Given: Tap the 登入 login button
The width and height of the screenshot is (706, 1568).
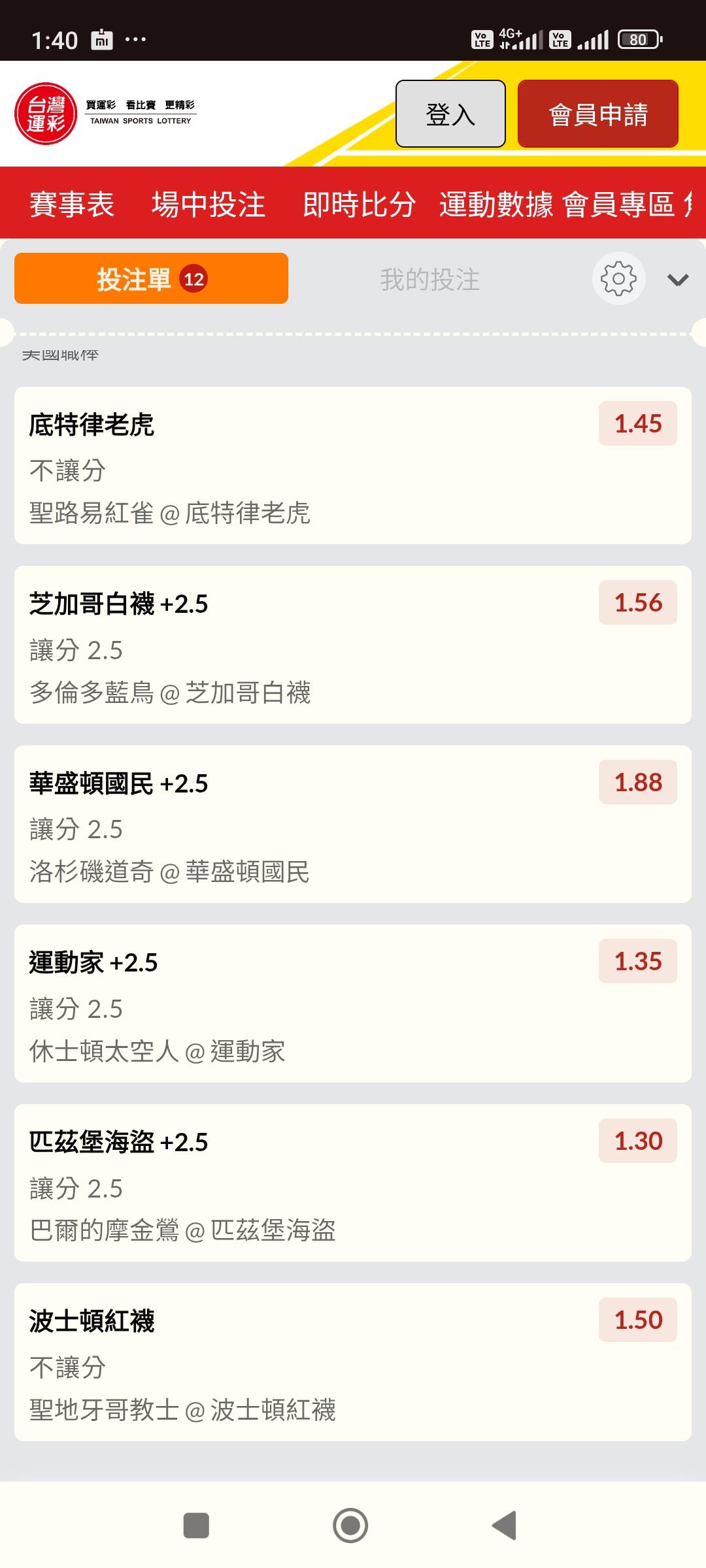Looking at the screenshot, I should [450, 114].
